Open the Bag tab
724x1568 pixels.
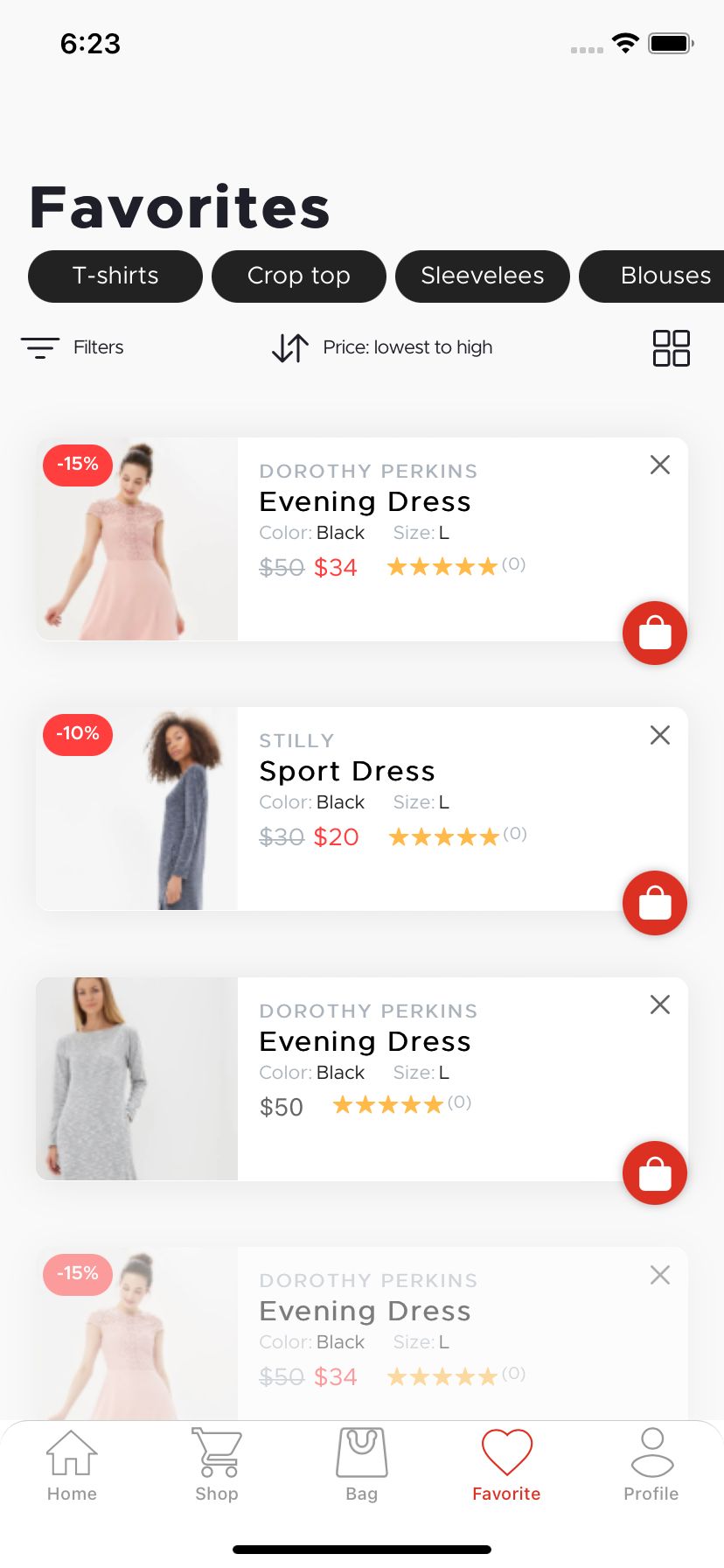click(x=362, y=1466)
